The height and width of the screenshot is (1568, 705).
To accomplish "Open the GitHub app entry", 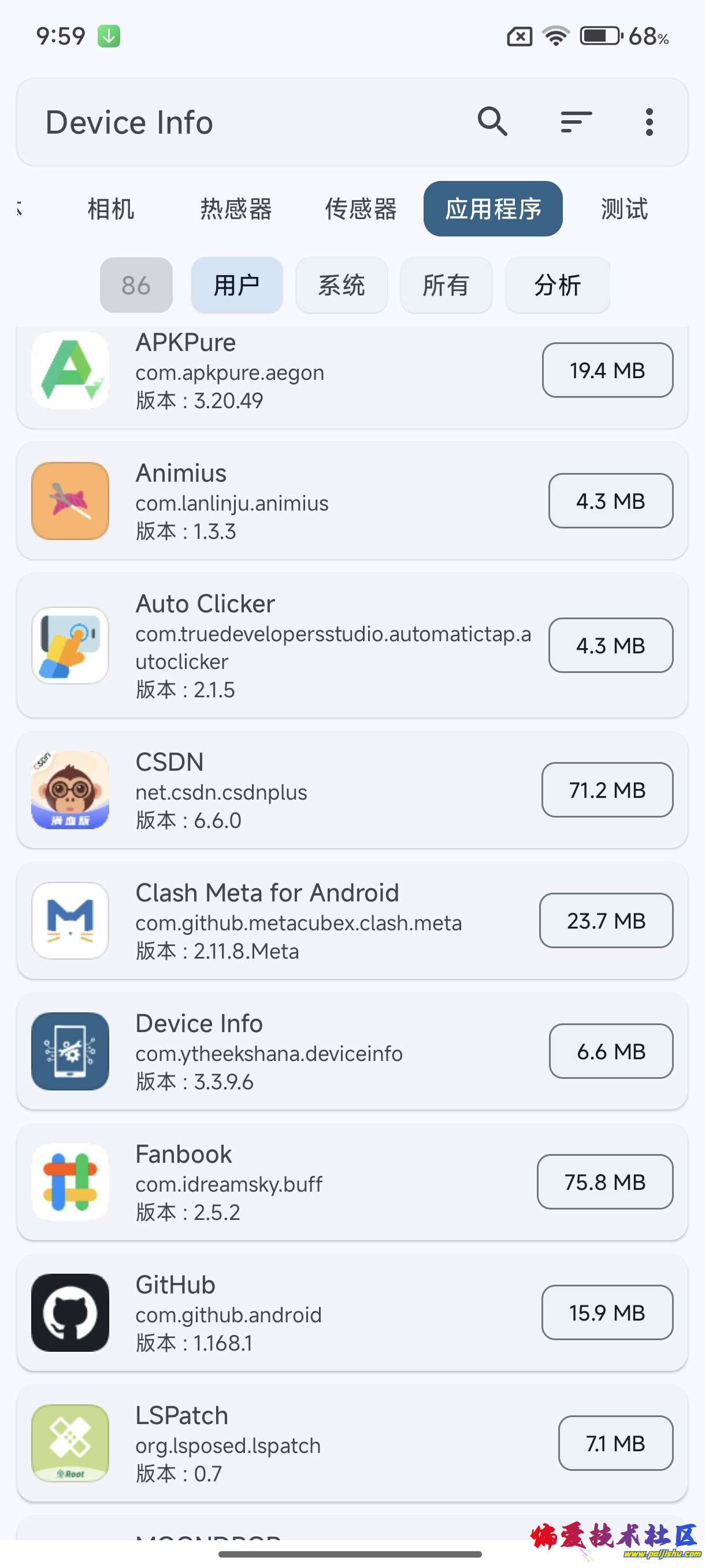I will coord(274,1312).
